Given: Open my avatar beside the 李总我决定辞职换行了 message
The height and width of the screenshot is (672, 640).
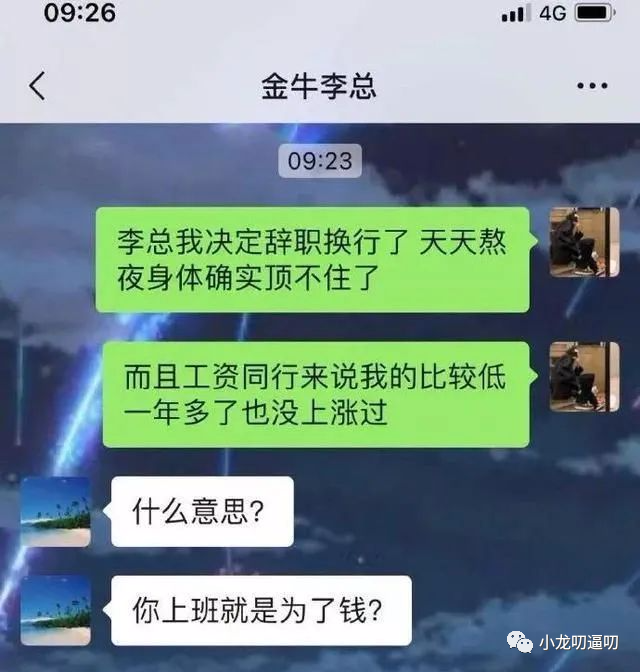Looking at the screenshot, I should 584,242.
